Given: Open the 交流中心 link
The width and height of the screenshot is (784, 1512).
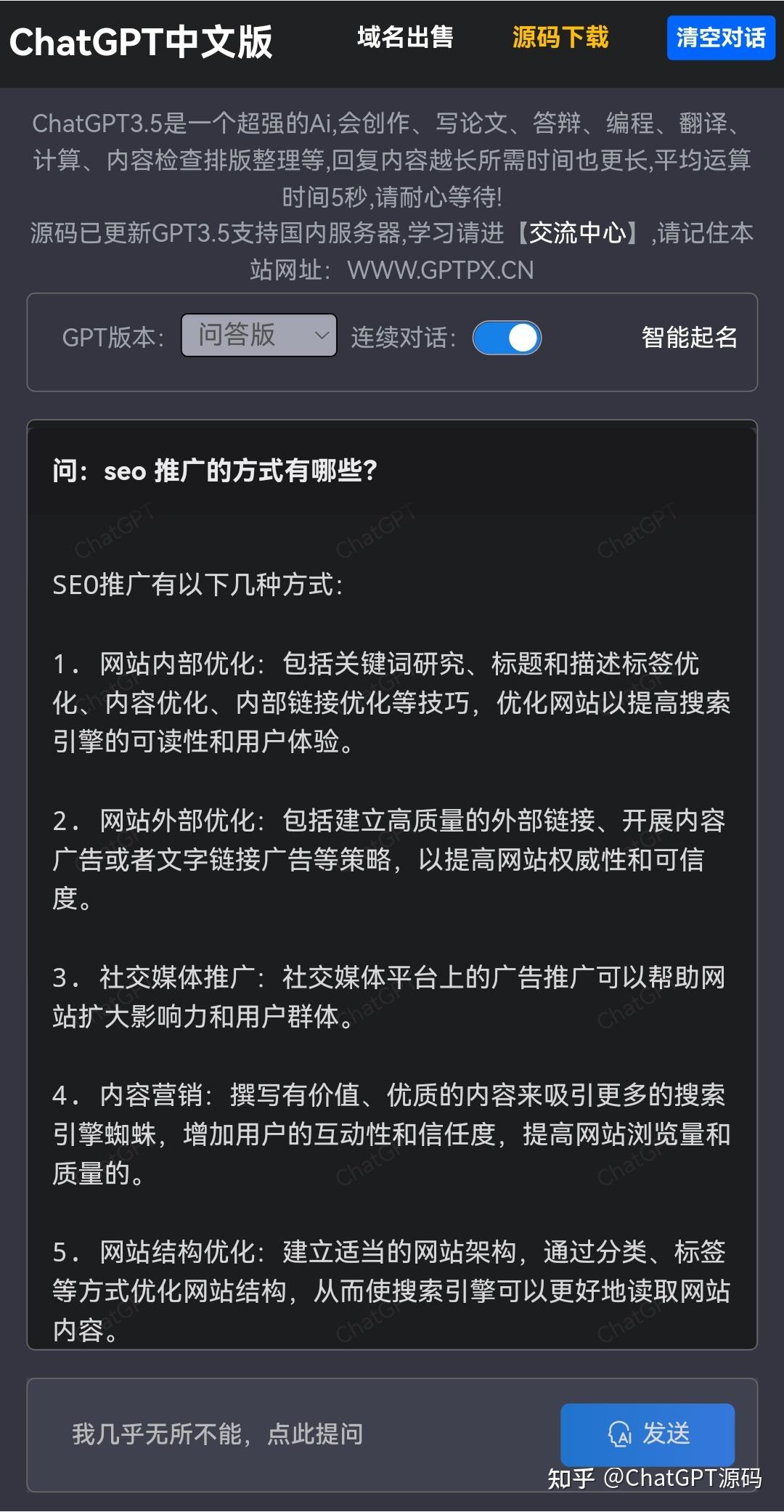Looking at the screenshot, I should point(578,233).
